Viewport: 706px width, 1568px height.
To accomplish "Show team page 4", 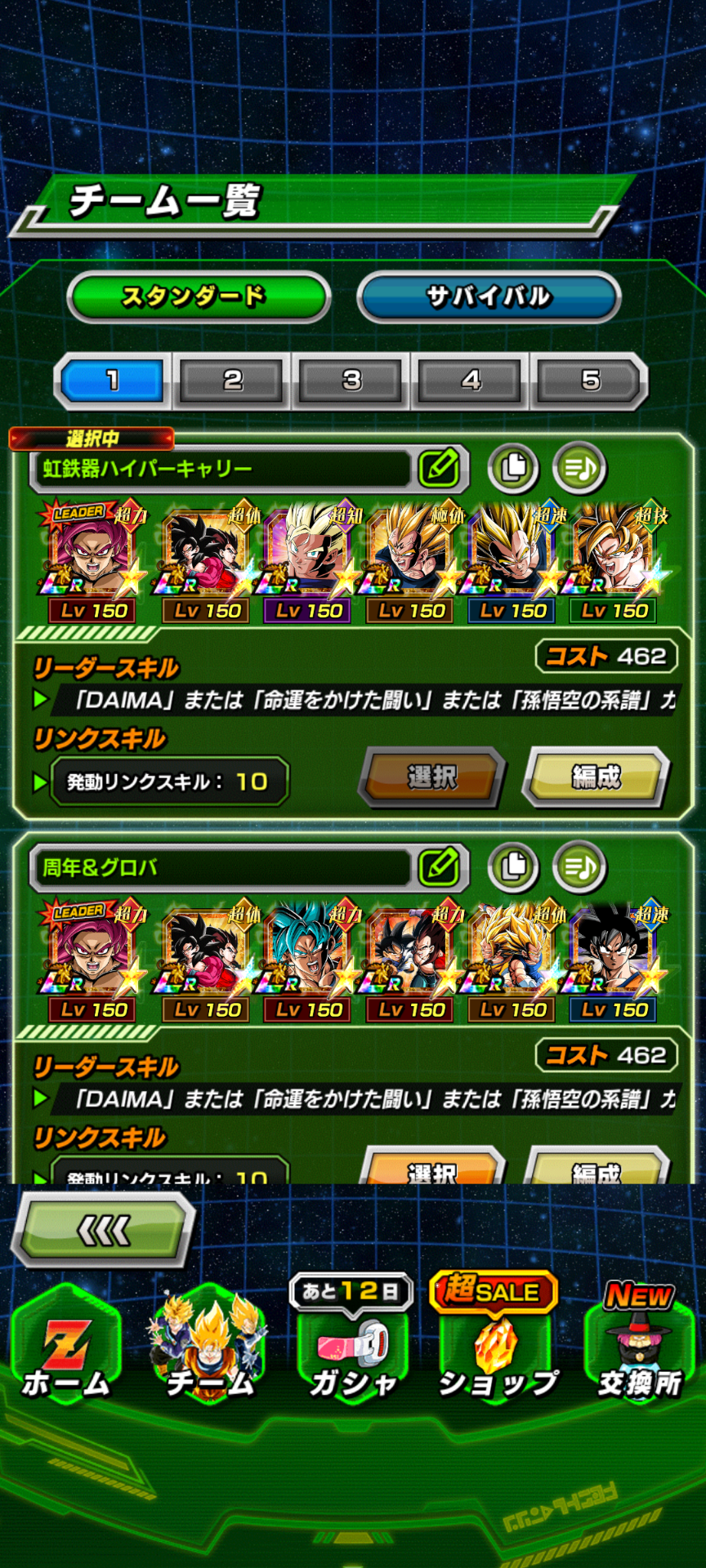I will click(x=471, y=381).
